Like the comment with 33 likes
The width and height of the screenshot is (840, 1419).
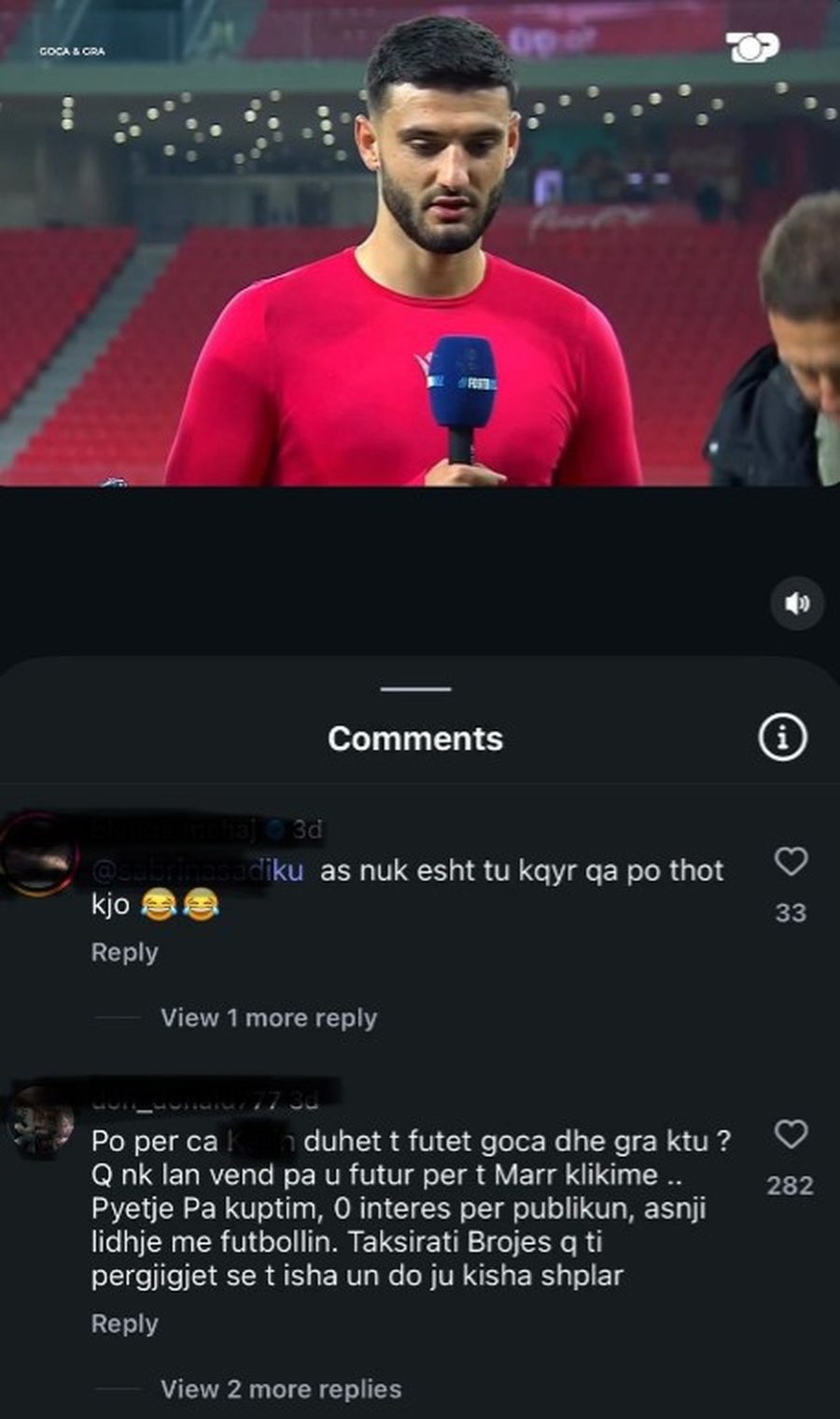coord(791,861)
